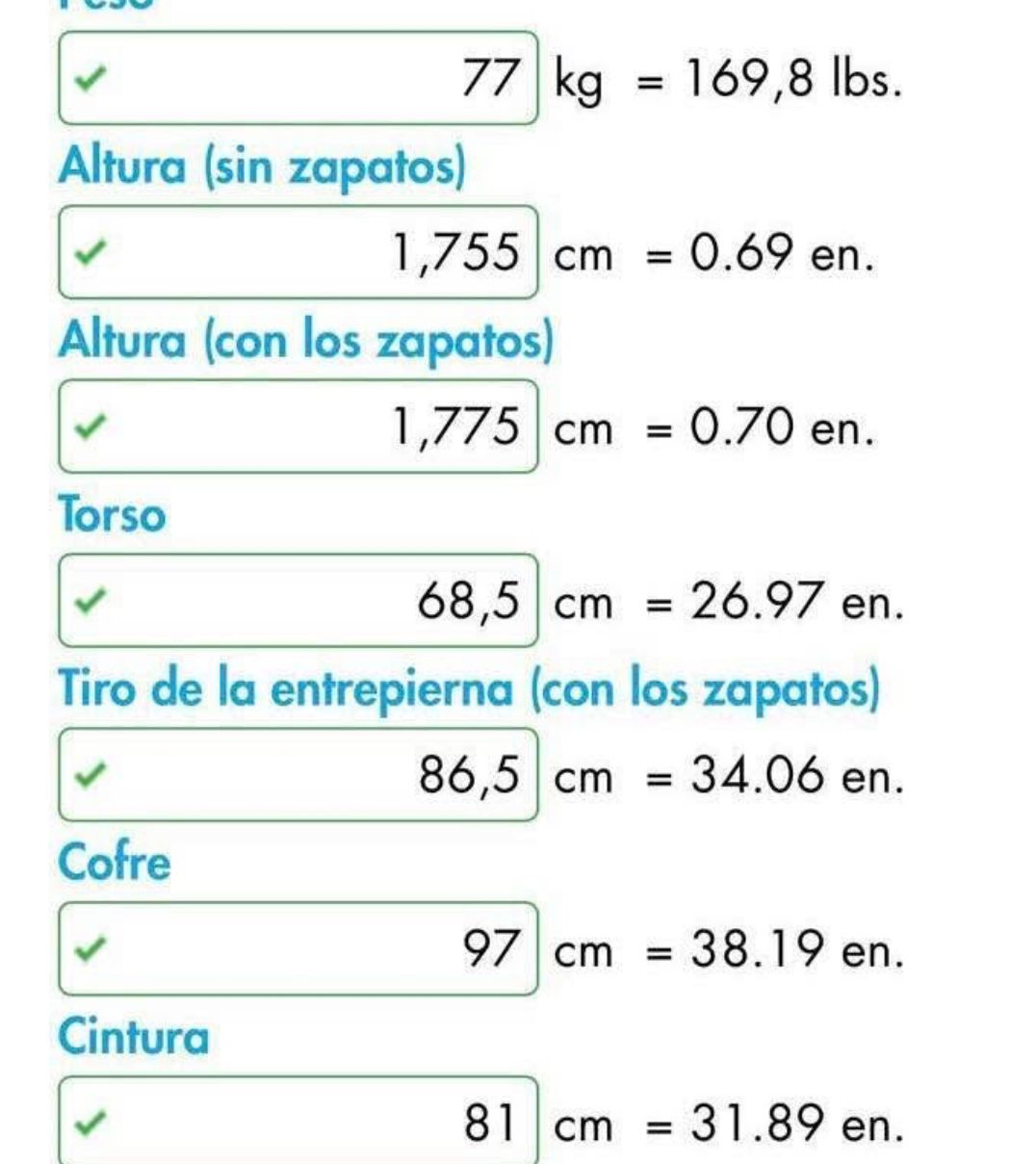Change the Cofre value field
The image size is (1036, 1164).
pyautogui.click(x=298, y=948)
